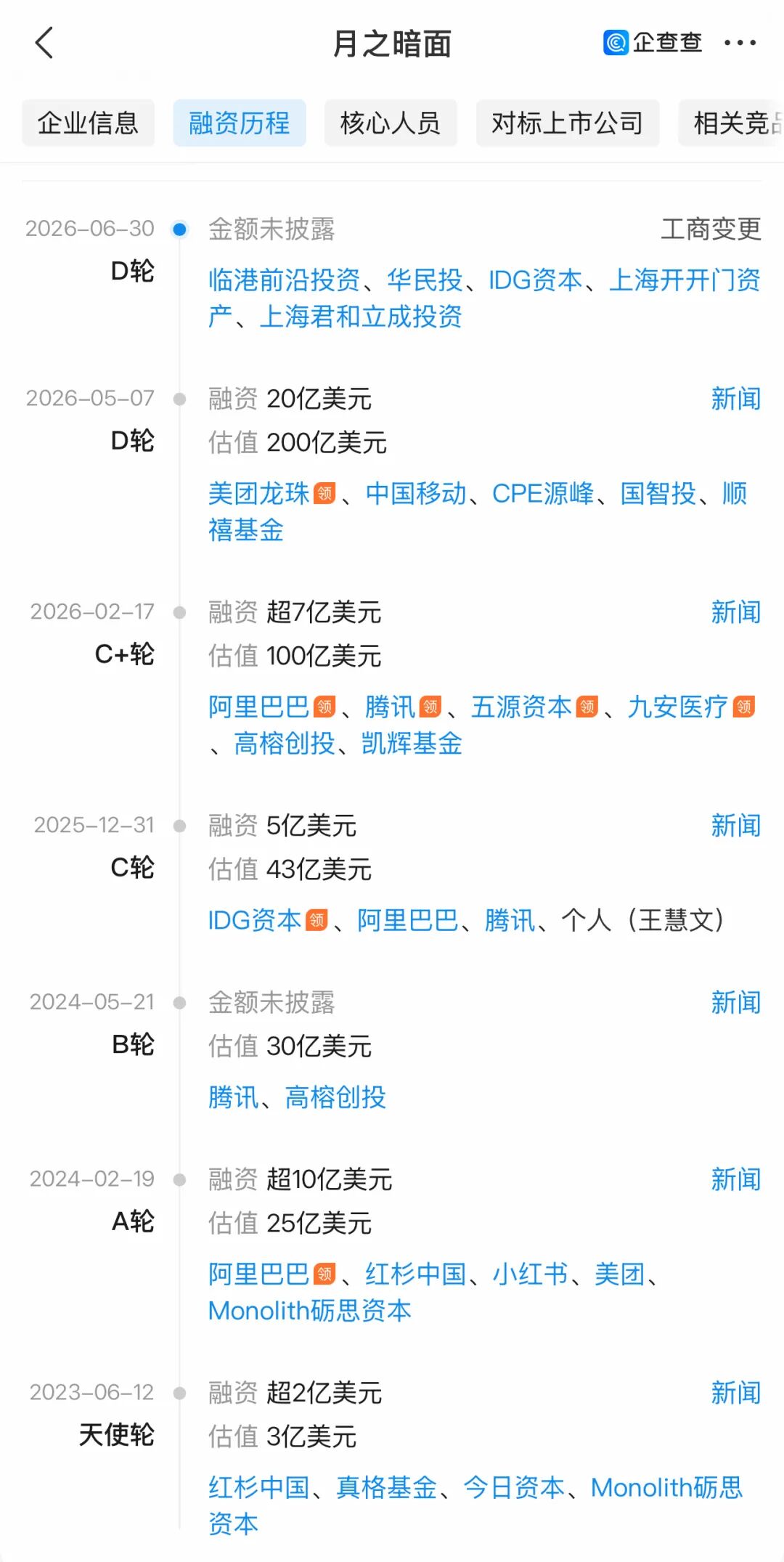Open investor 九安医疗
Screen dimensions: 784x1562
pos(678,707)
